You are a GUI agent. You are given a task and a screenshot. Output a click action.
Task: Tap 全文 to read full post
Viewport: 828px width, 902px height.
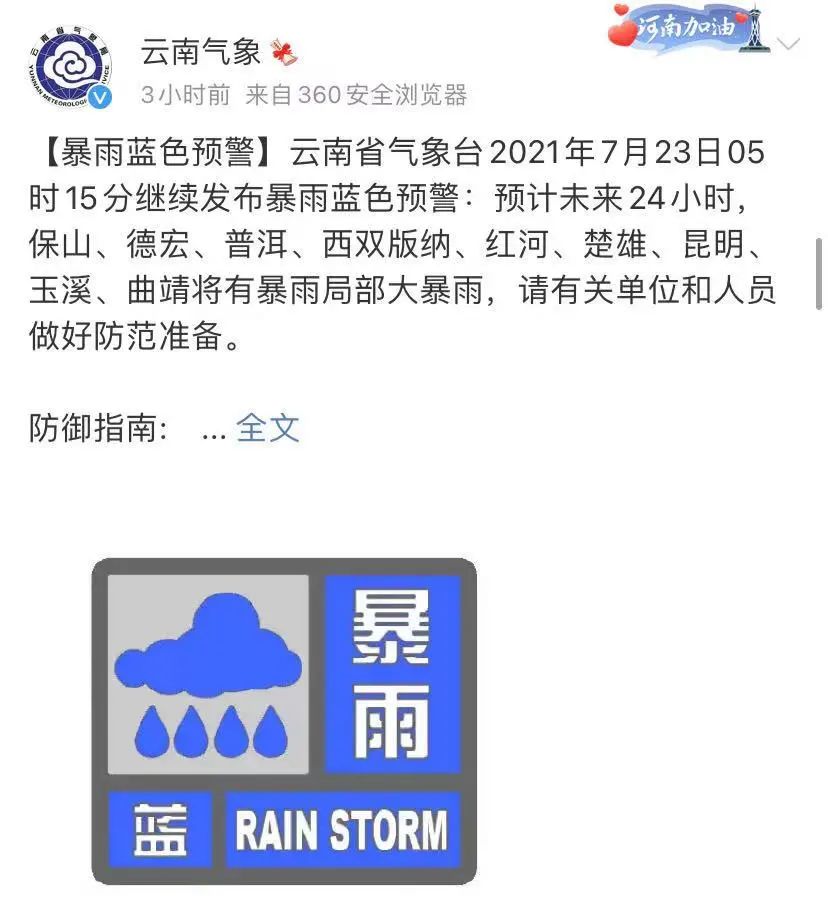click(267, 428)
